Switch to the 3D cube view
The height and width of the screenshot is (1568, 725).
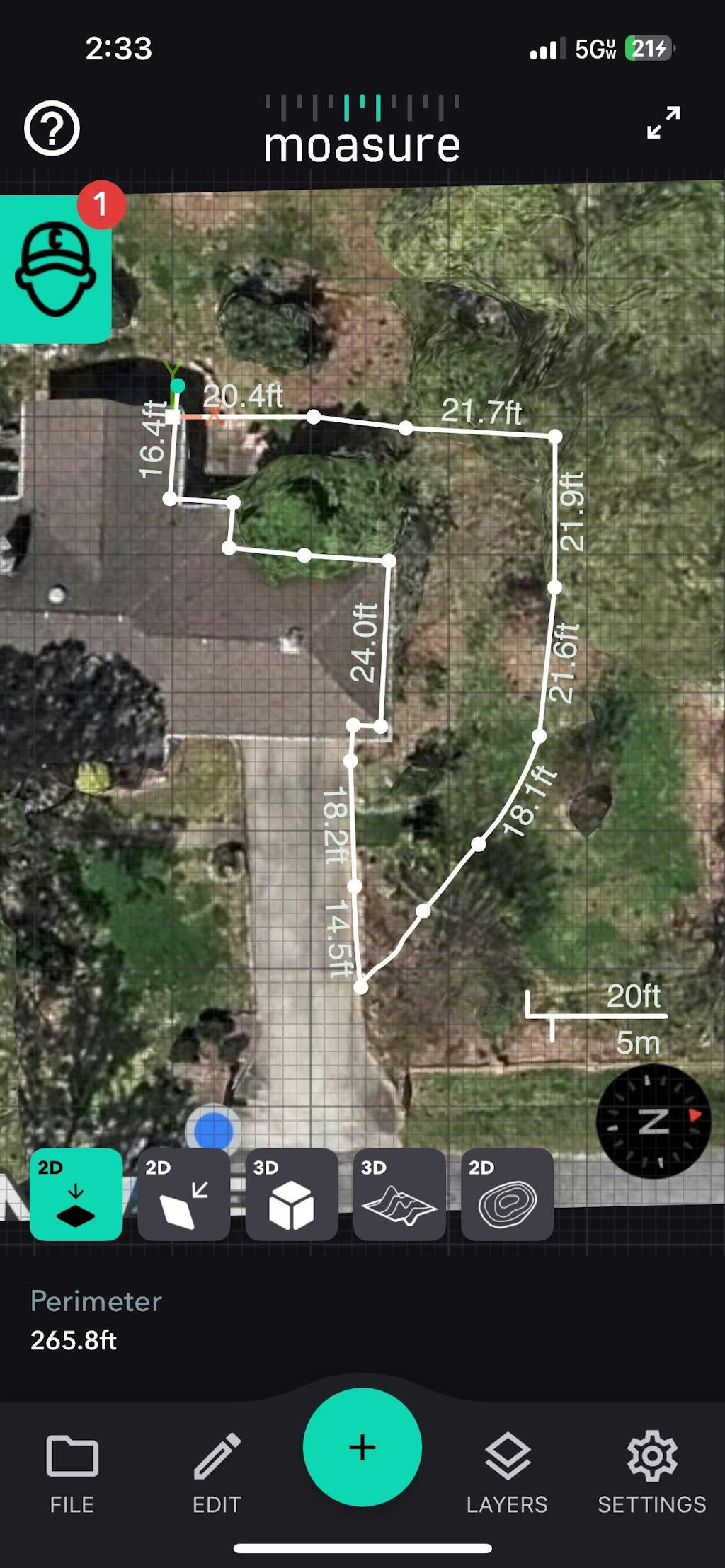[x=291, y=1194]
